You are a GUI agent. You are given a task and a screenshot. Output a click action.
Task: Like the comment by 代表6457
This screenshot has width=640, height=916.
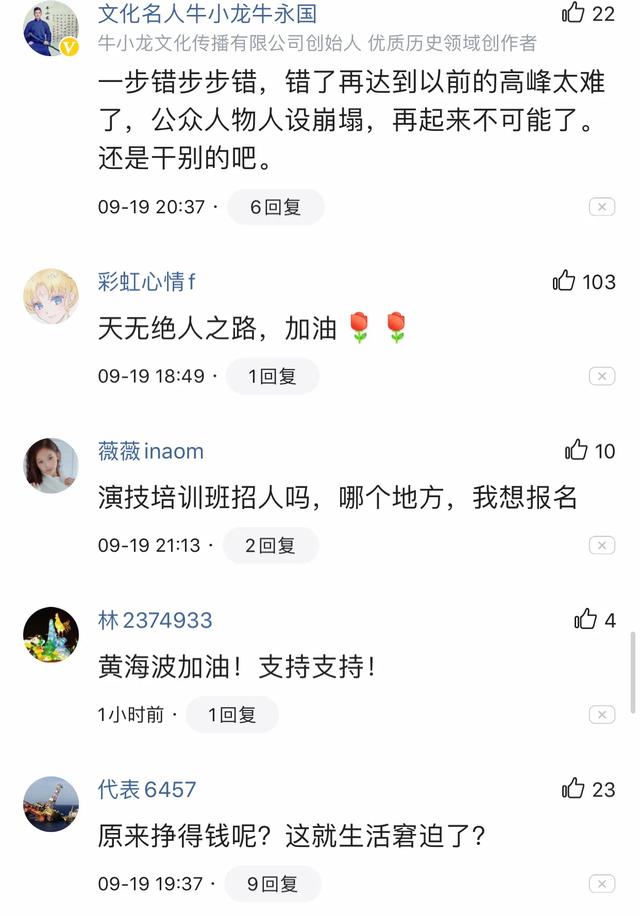click(x=573, y=788)
